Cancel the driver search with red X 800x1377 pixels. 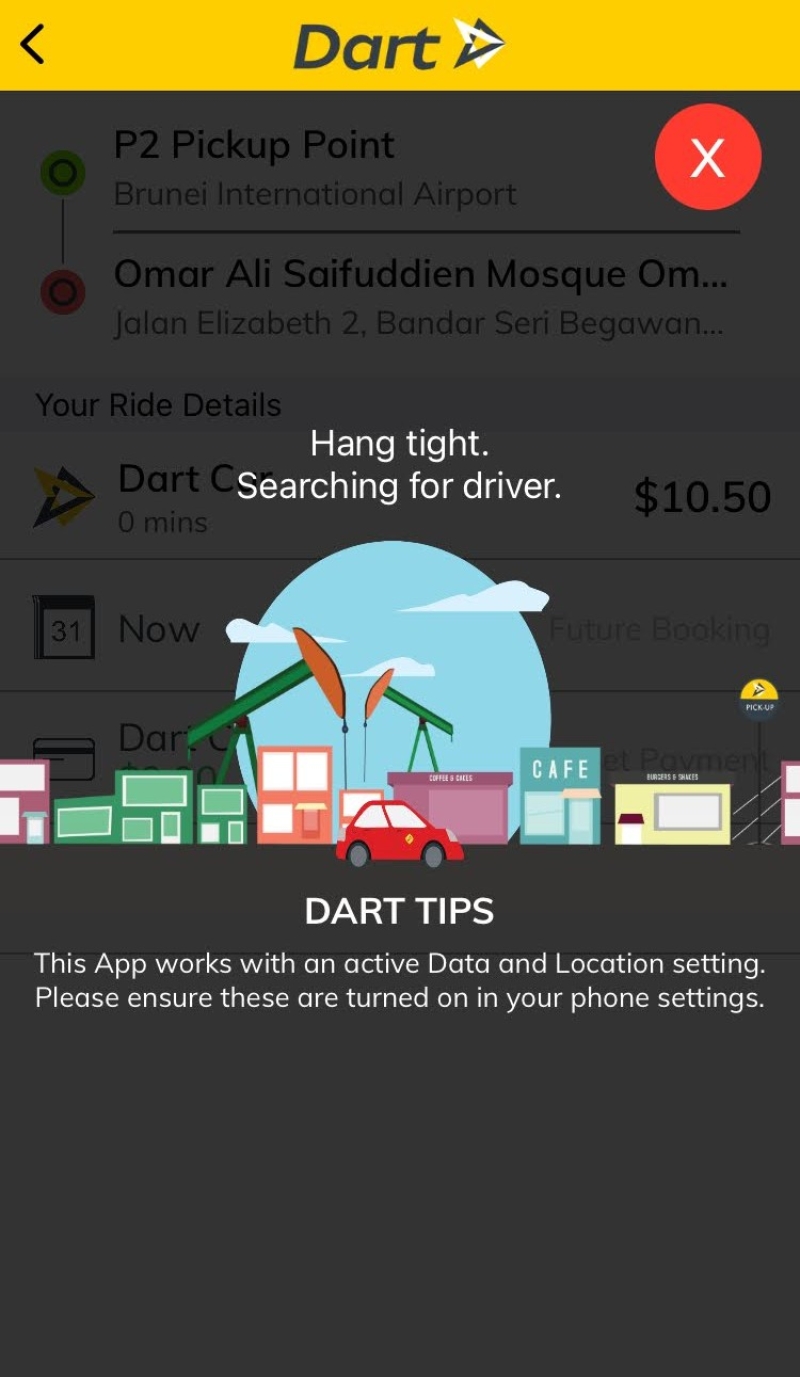click(707, 157)
